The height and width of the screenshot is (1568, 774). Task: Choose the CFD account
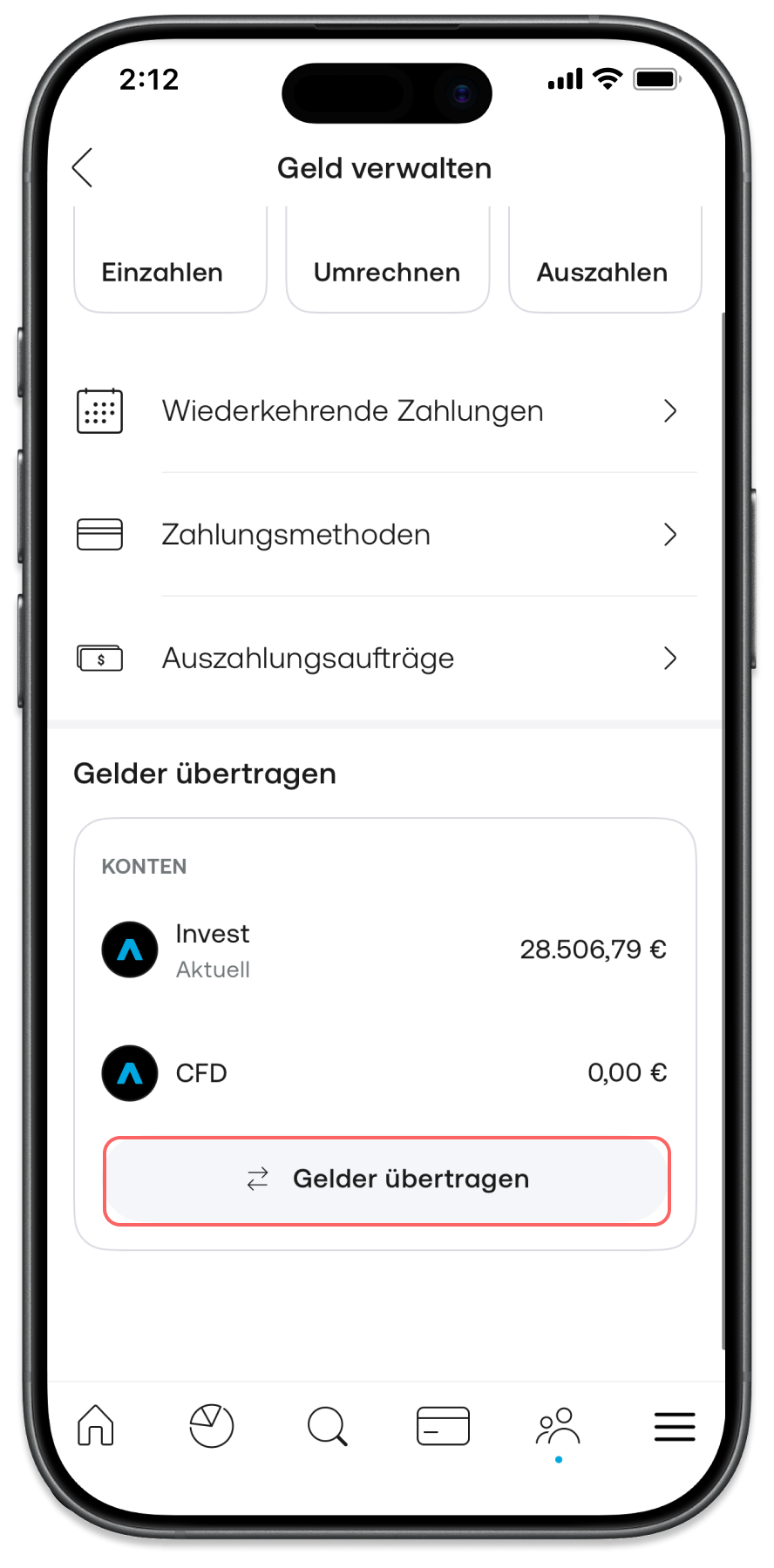point(384,1073)
